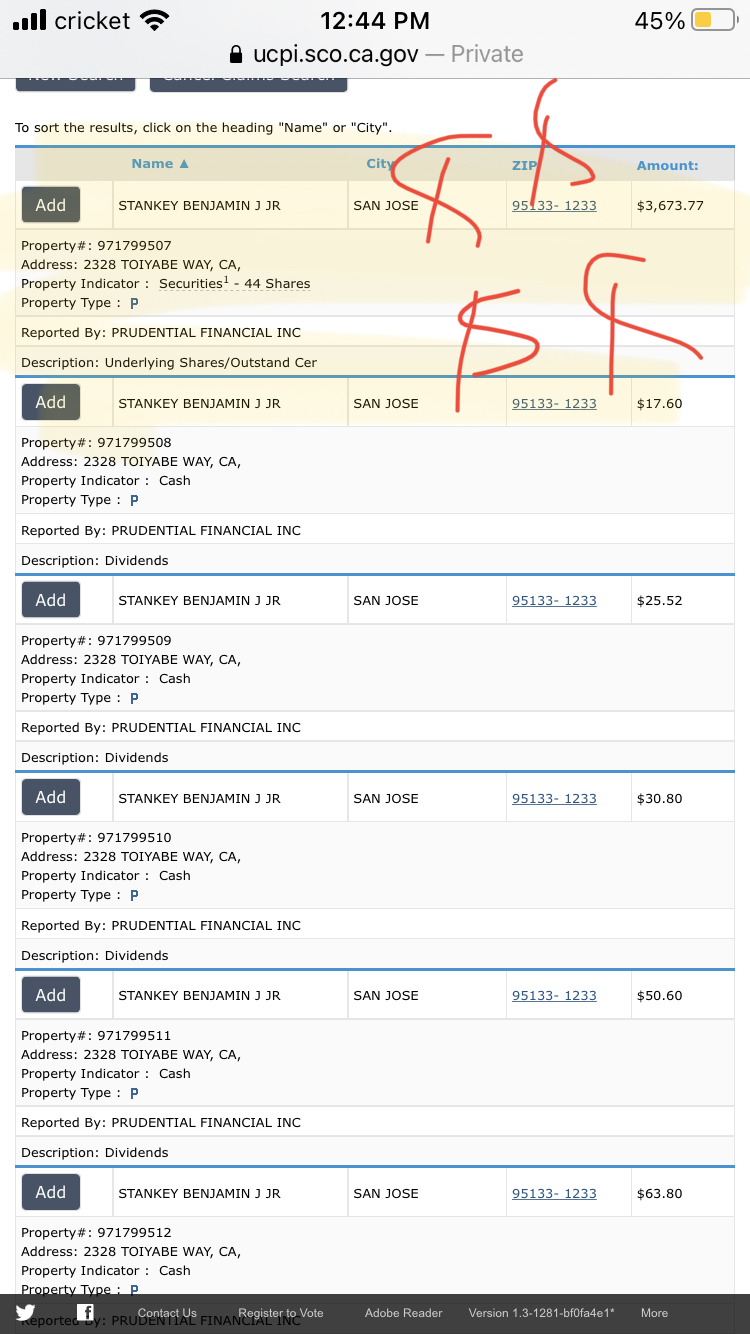Add property 971799508 worth $17.60
This screenshot has height=1334, width=750.
click(51, 402)
